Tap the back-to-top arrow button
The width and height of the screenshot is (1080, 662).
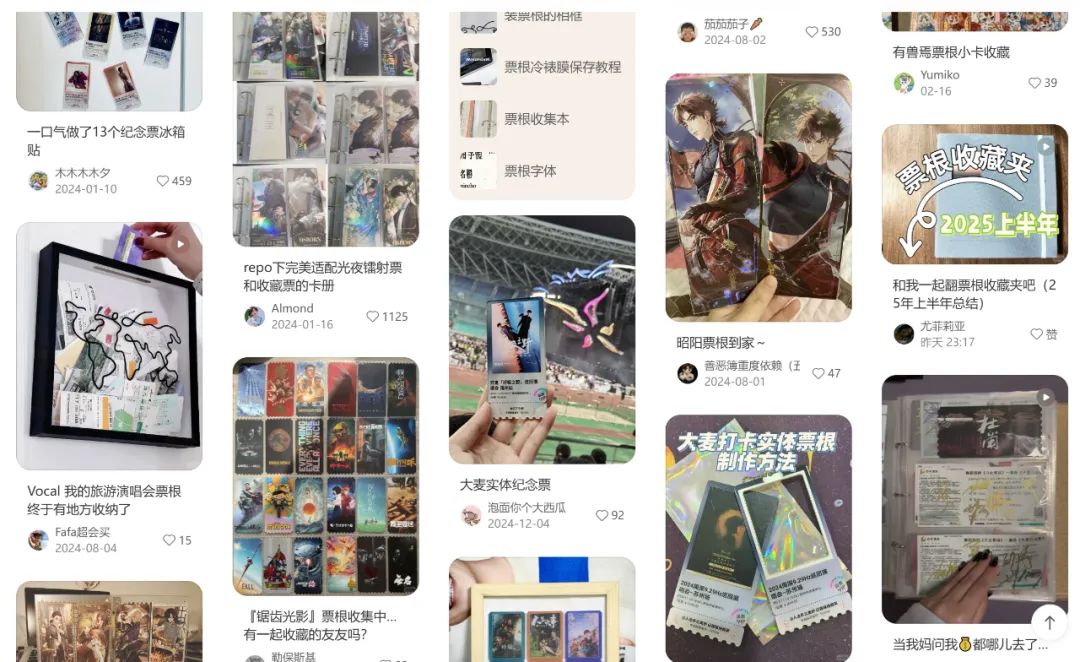point(1049,622)
